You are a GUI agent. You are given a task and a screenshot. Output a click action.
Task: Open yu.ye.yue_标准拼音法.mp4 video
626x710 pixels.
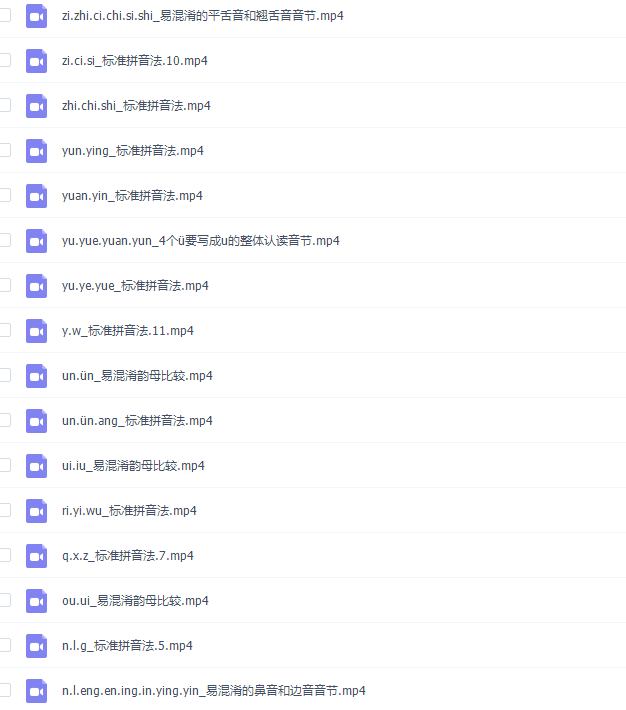[135, 286]
